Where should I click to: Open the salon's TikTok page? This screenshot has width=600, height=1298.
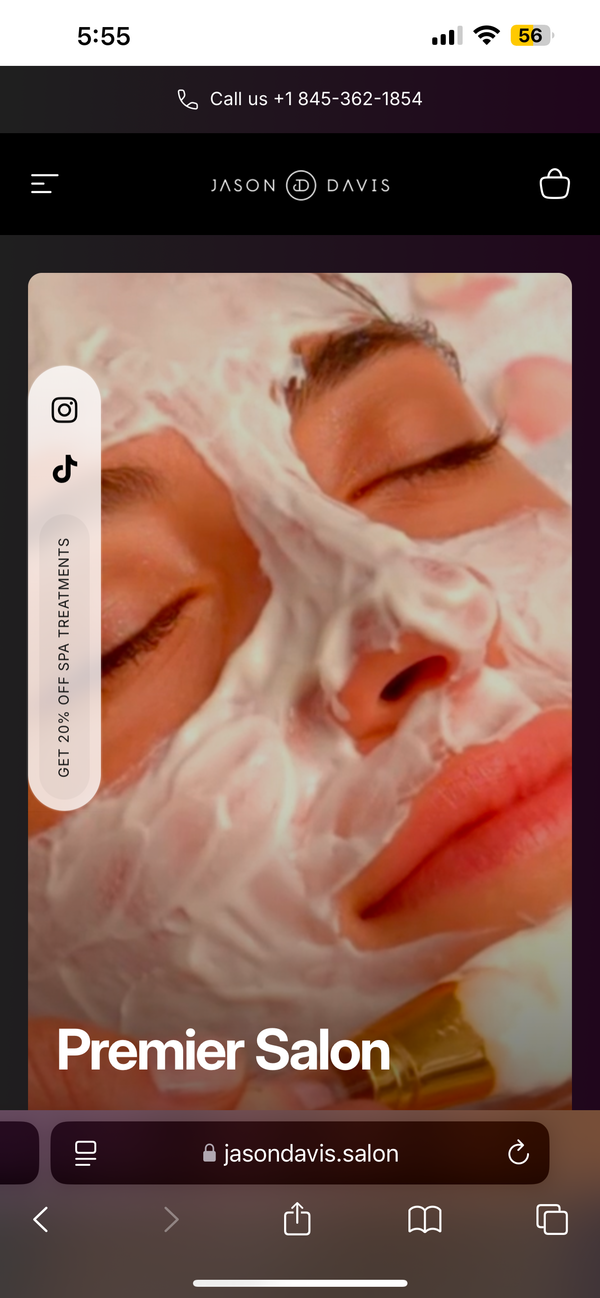pos(65,468)
